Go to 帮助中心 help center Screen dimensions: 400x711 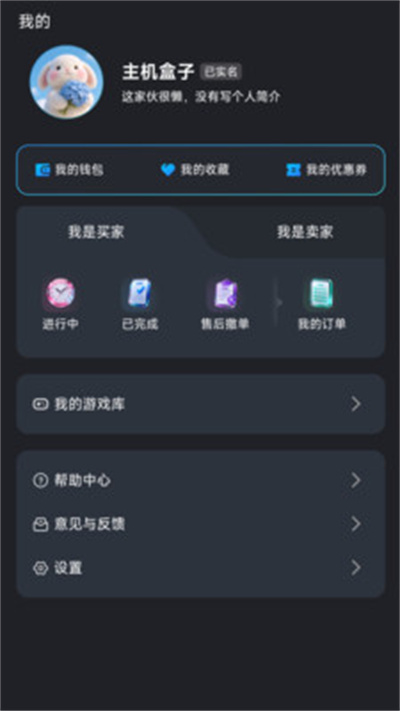(200, 481)
